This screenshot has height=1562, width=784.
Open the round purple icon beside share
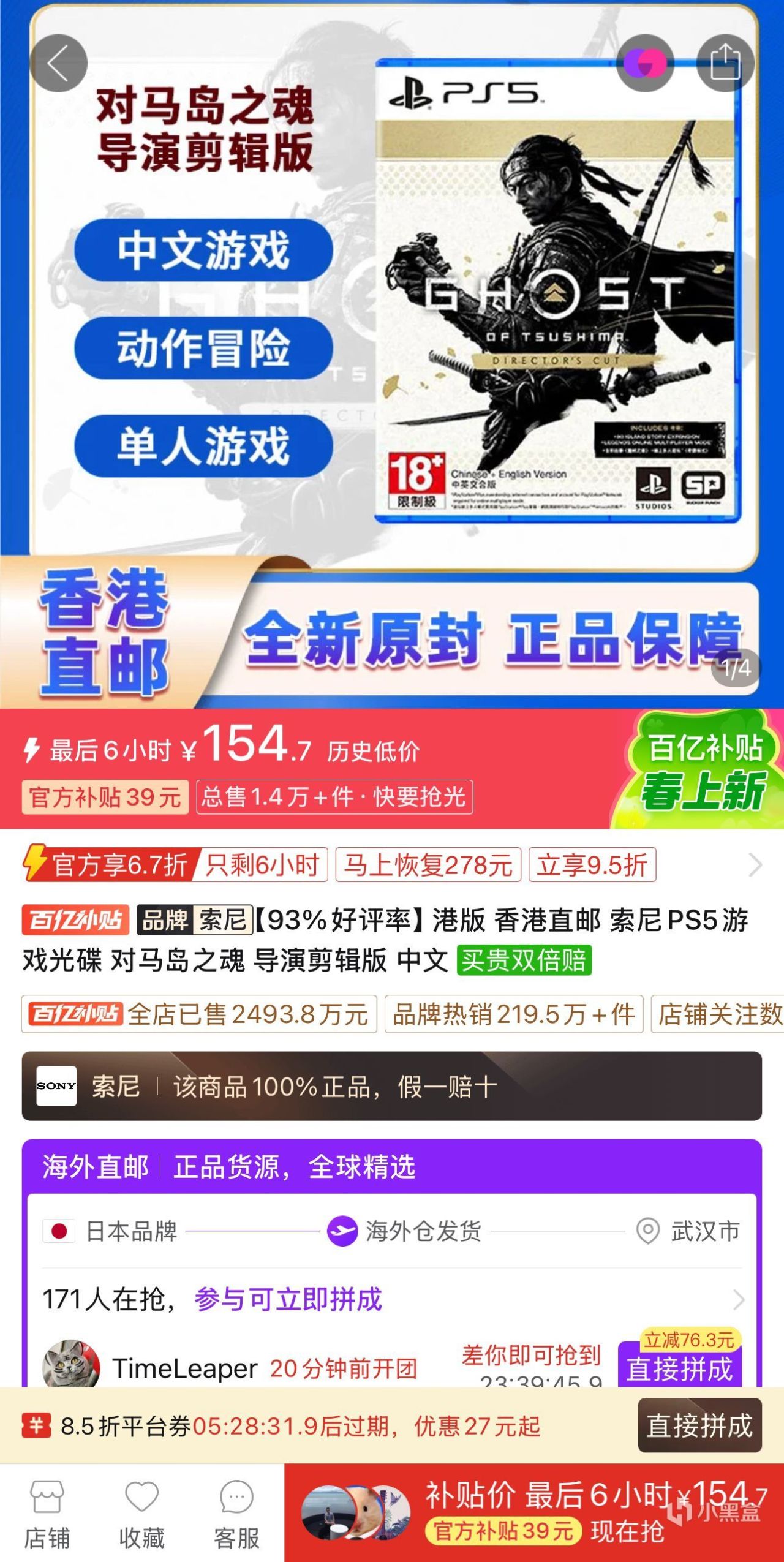[x=644, y=63]
